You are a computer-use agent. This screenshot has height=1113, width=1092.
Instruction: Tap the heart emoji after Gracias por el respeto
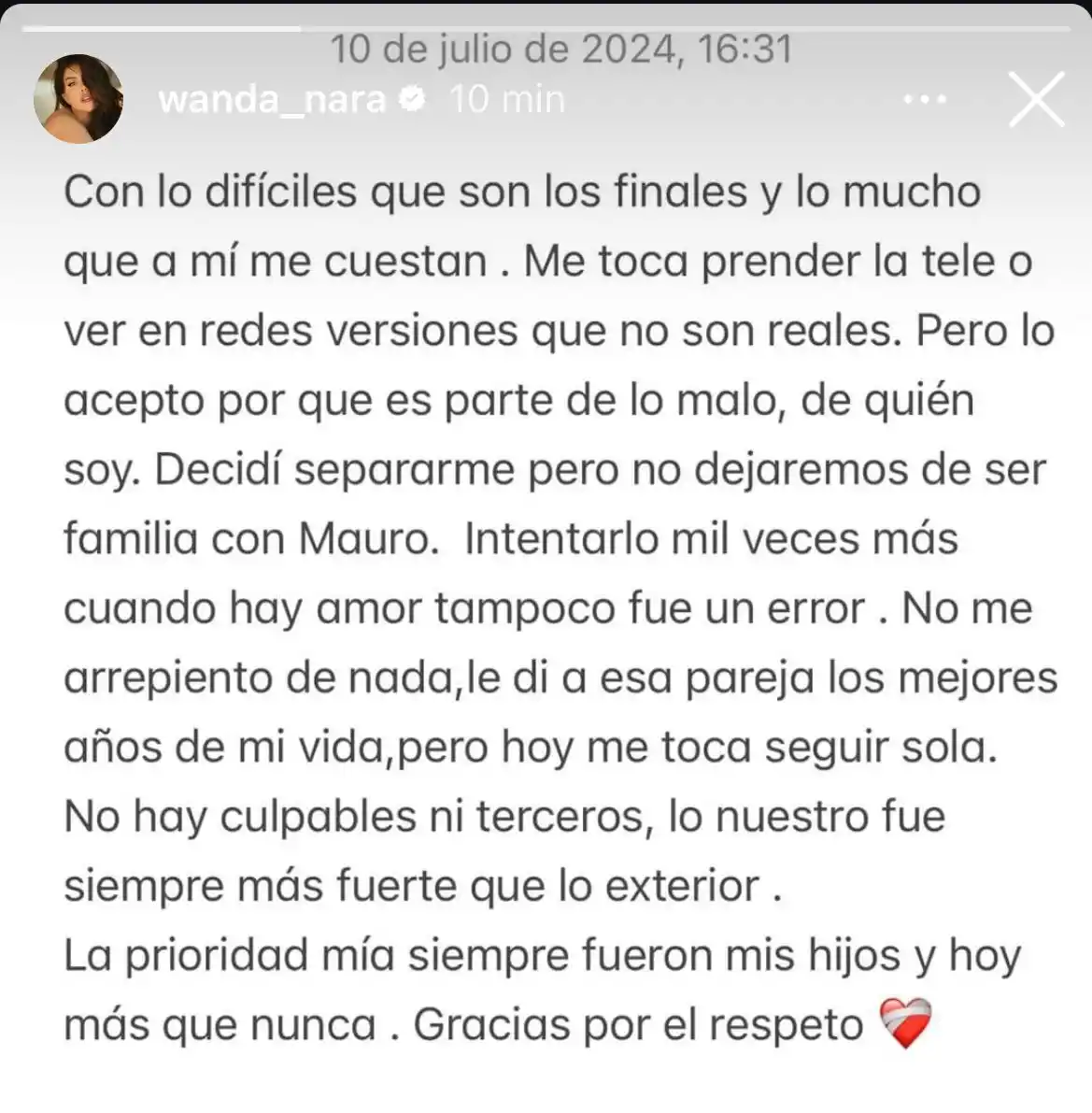click(907, 1023)
